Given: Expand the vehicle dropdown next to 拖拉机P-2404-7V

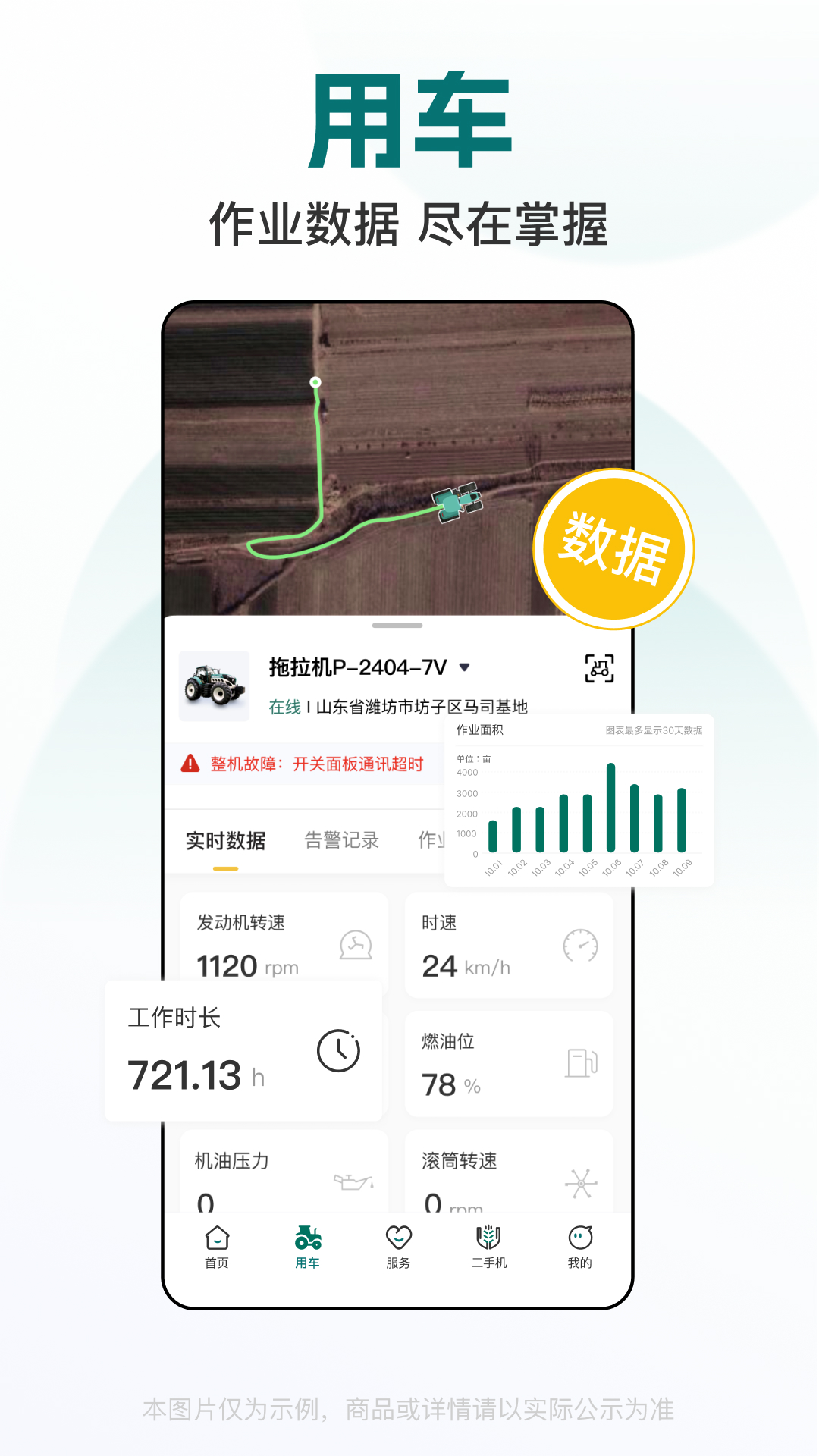Looking at the screenshot, I should (x=463, y=666).
